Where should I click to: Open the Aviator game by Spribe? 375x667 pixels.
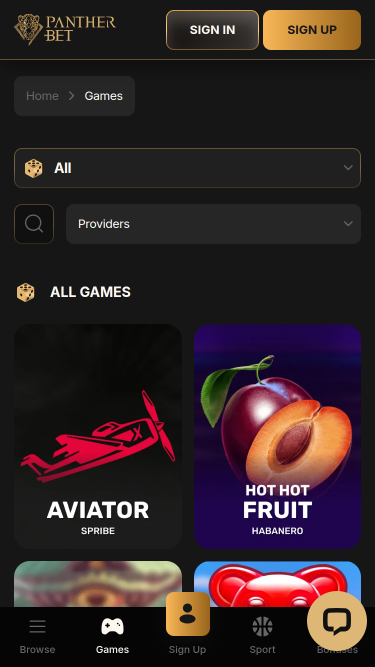98,436
